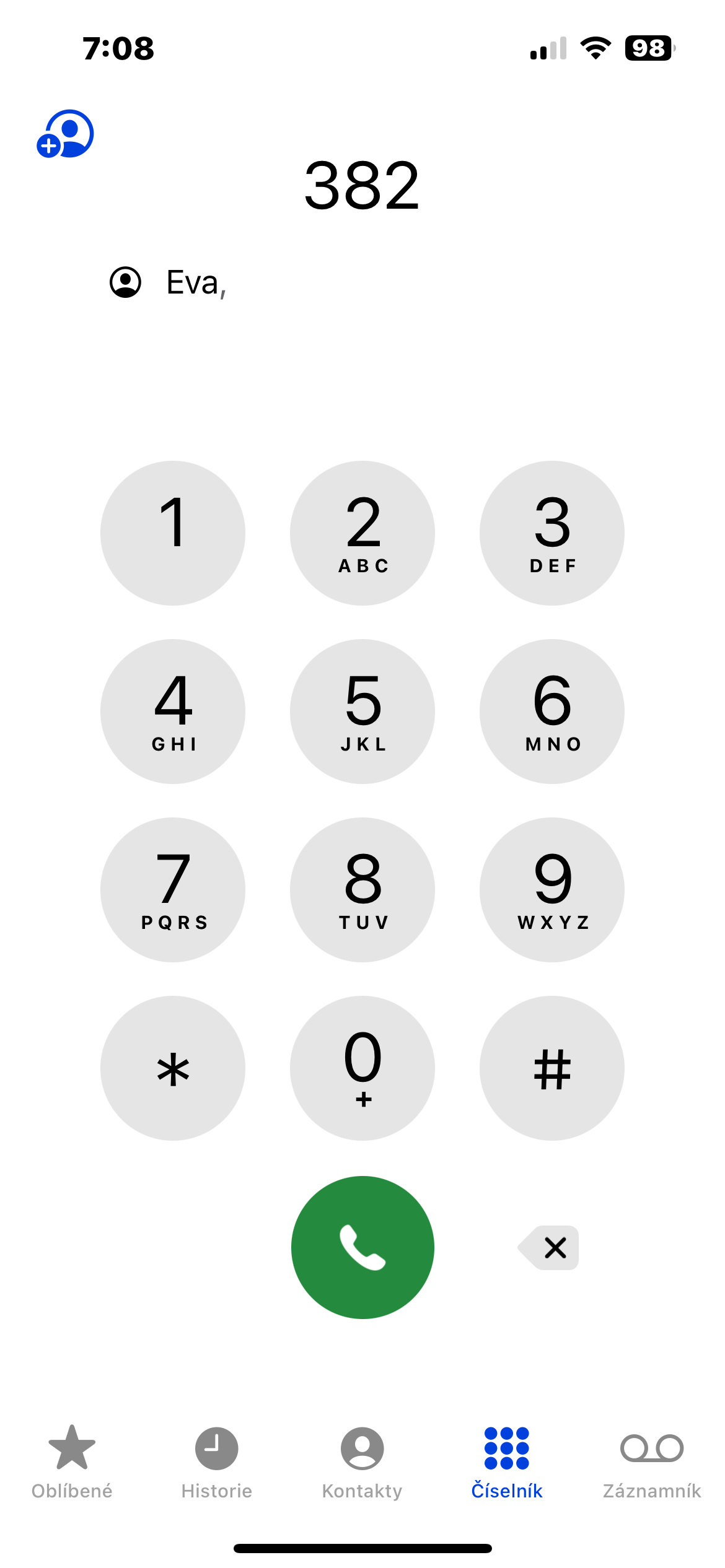Enter digit 2 ABC
This screenshot has width=725, height=1568.
pyautogui.click(x=362, y=533)
